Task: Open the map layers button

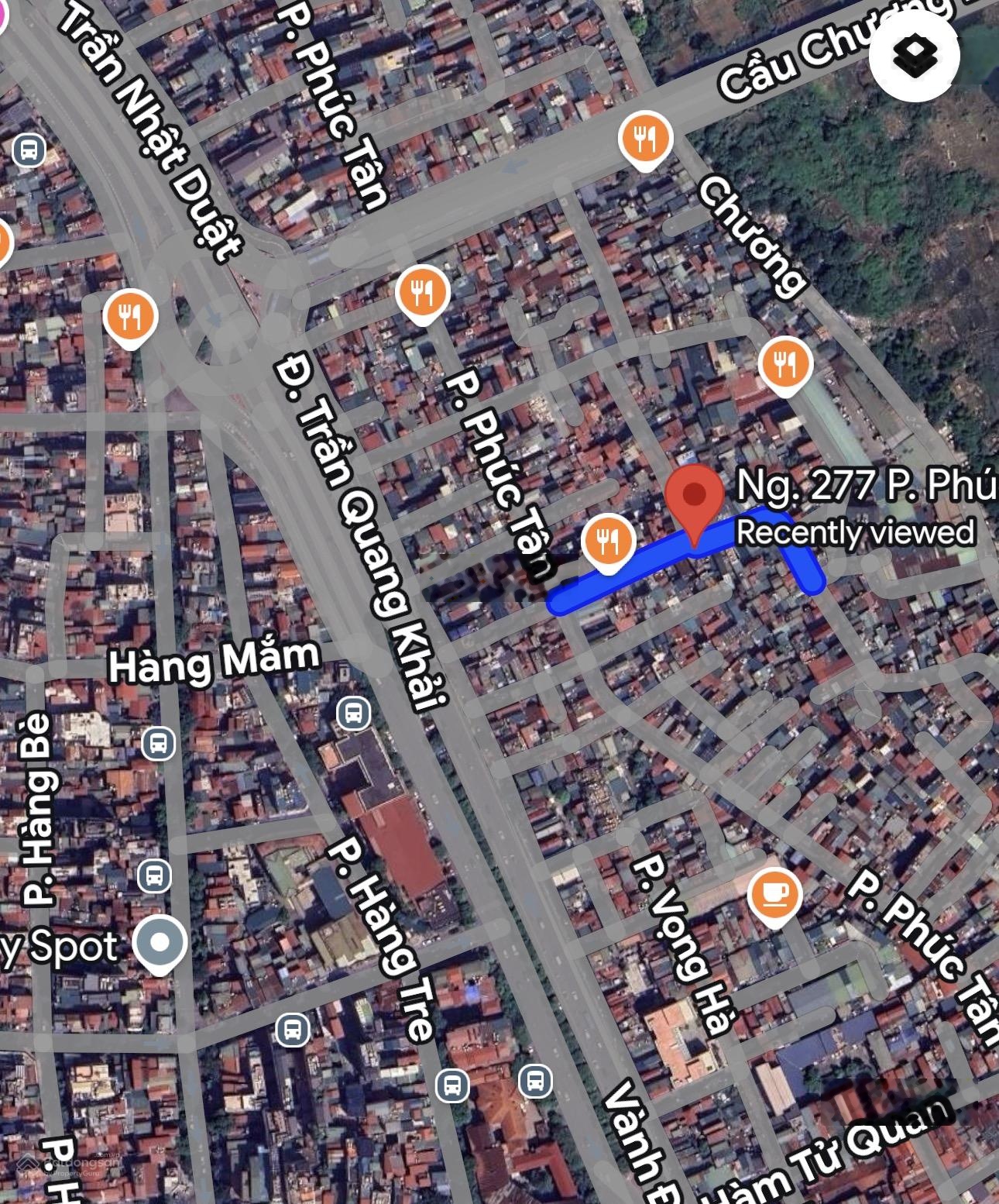Action: (x=914, y=55)
